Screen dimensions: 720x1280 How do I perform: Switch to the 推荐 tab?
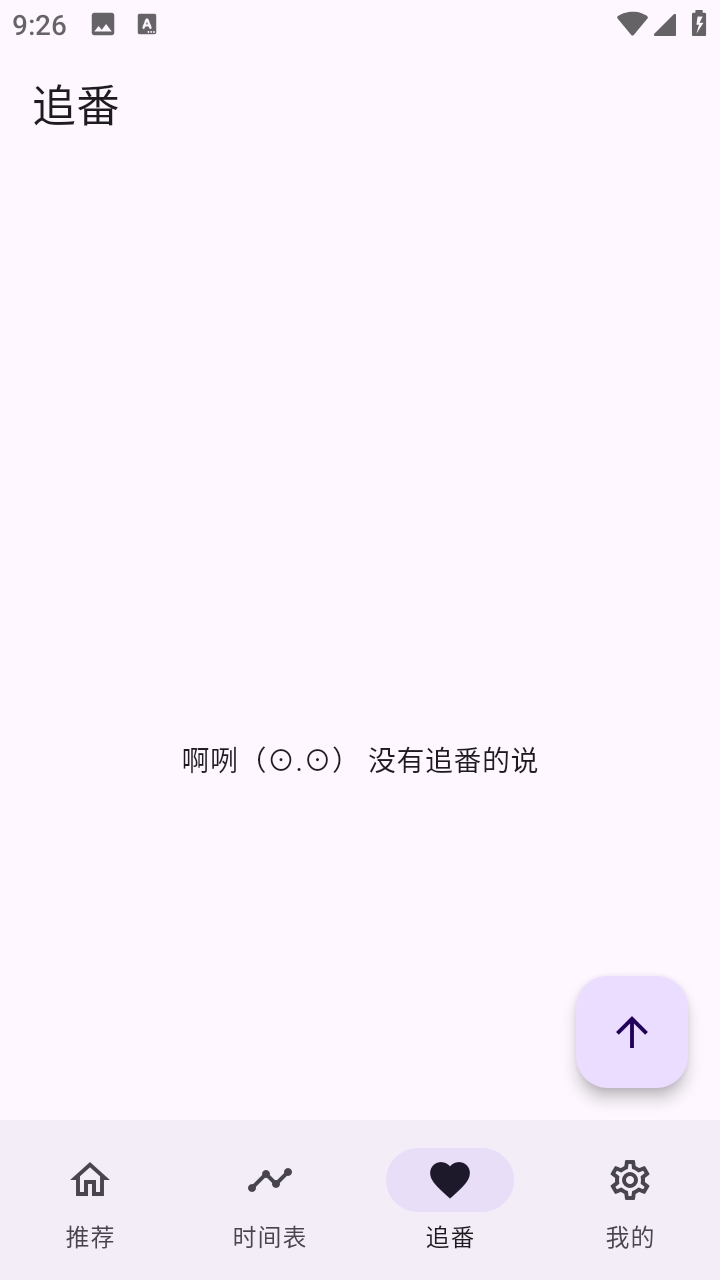click(90, 1200)
